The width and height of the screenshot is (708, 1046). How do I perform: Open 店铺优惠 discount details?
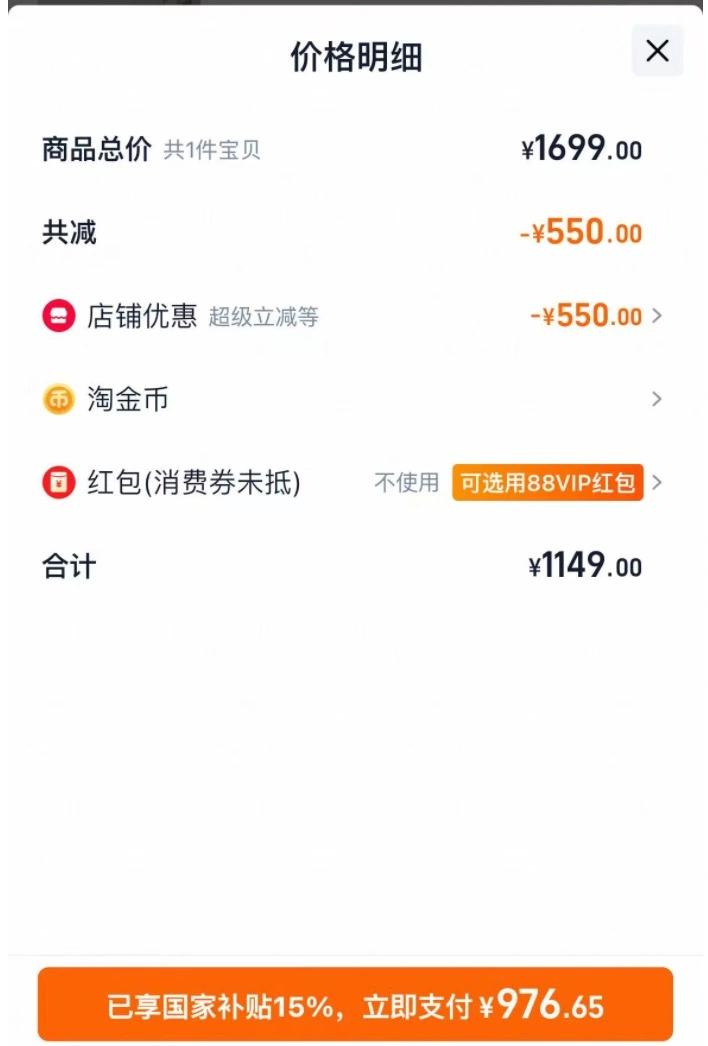[352, 316]
